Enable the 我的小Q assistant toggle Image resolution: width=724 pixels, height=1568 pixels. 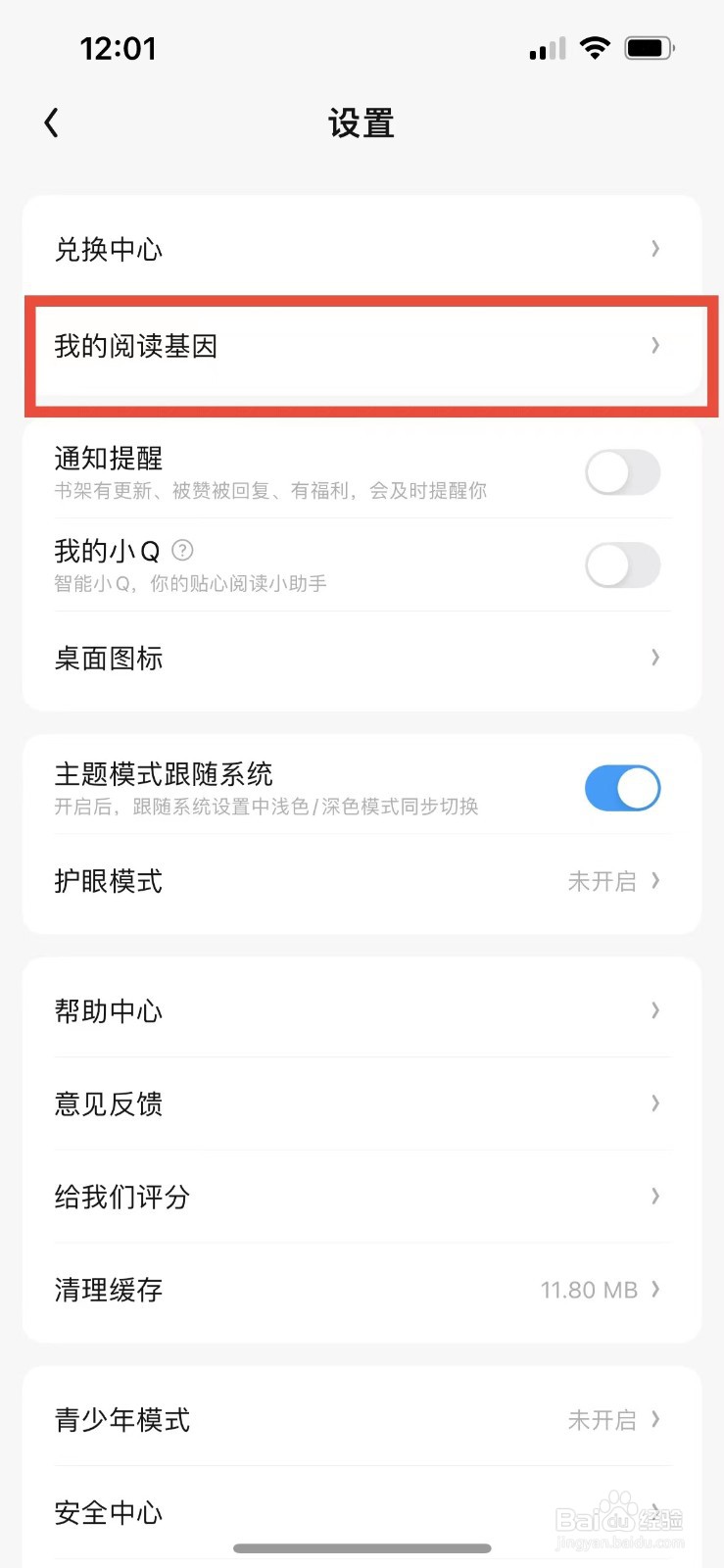[x=623, y=565]
